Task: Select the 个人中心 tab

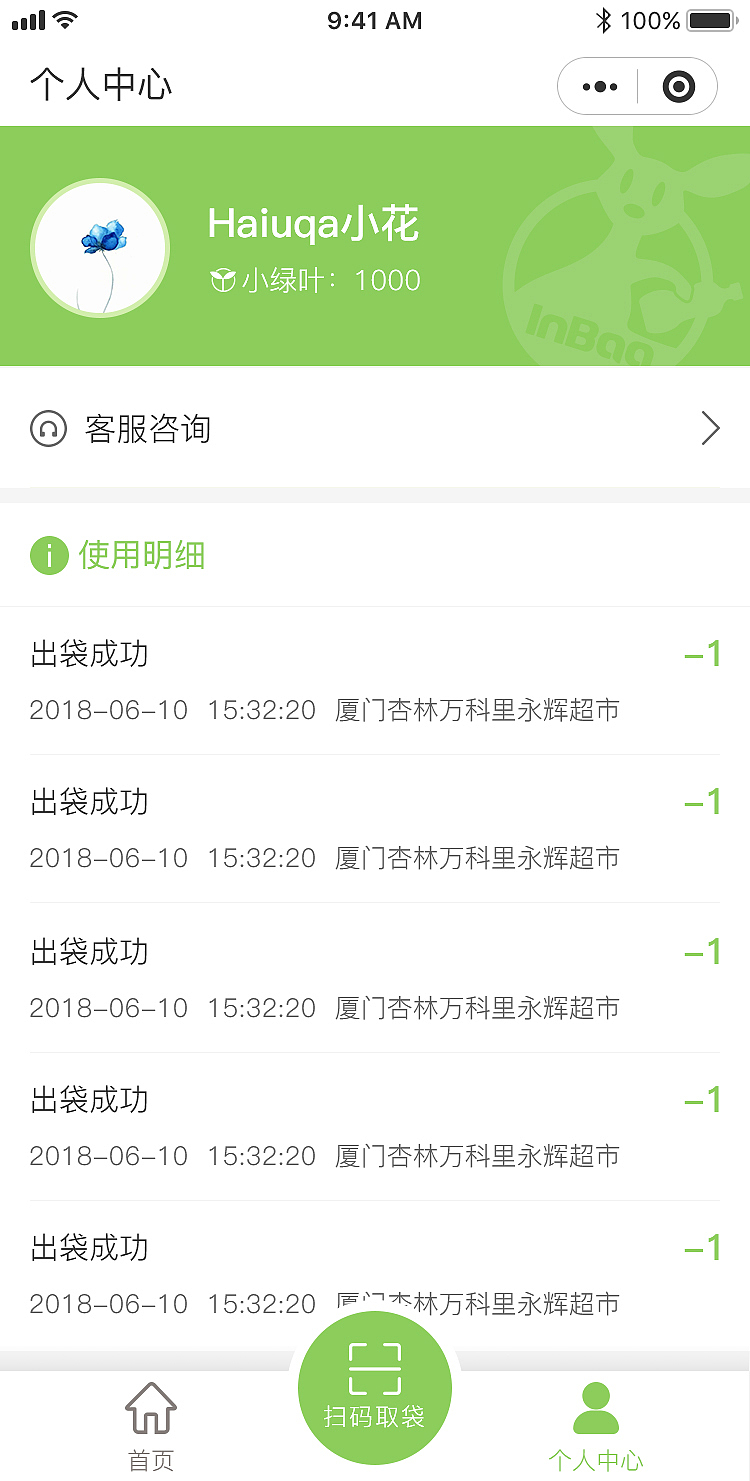Action: 596,1425
